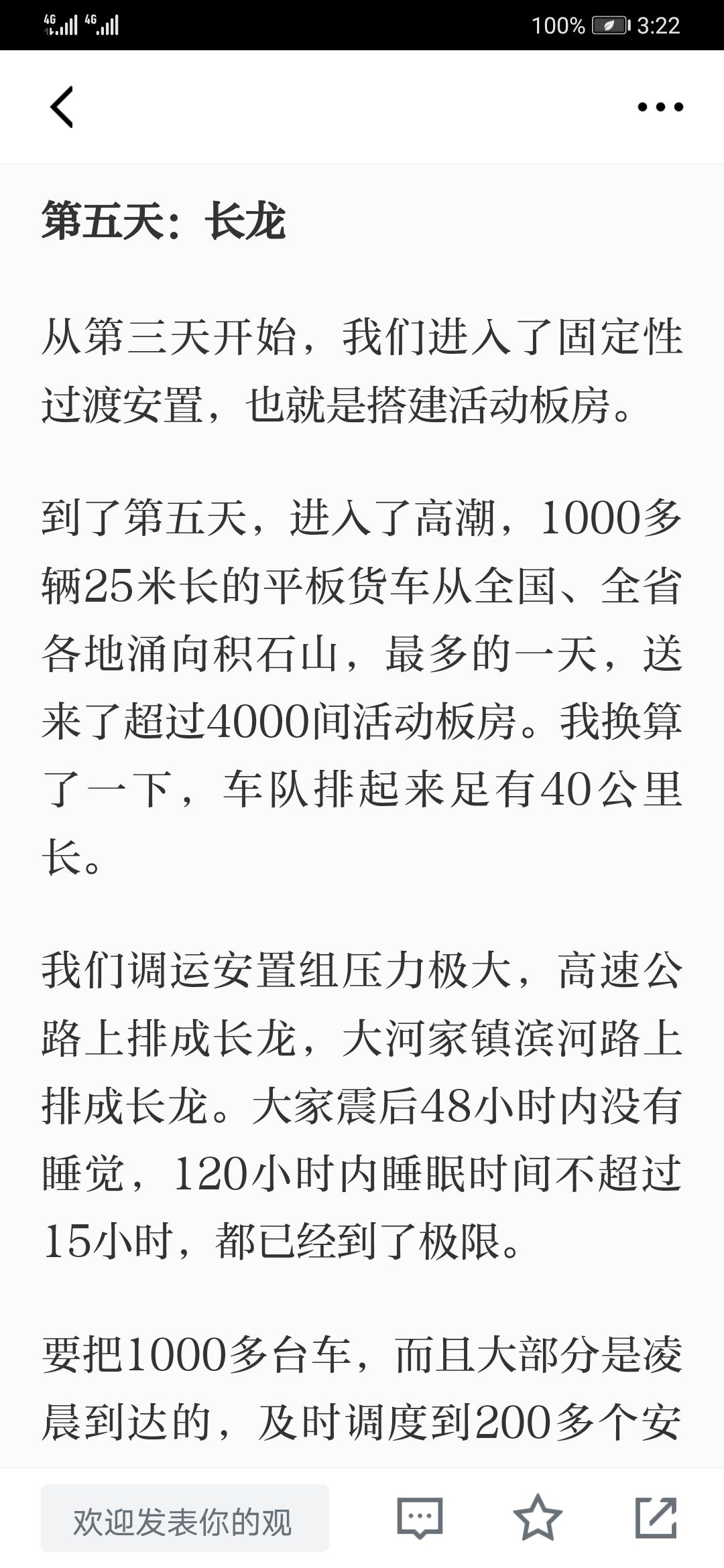Share the article via share icon
This screenshot has height=1568, width=724.
656,1517
